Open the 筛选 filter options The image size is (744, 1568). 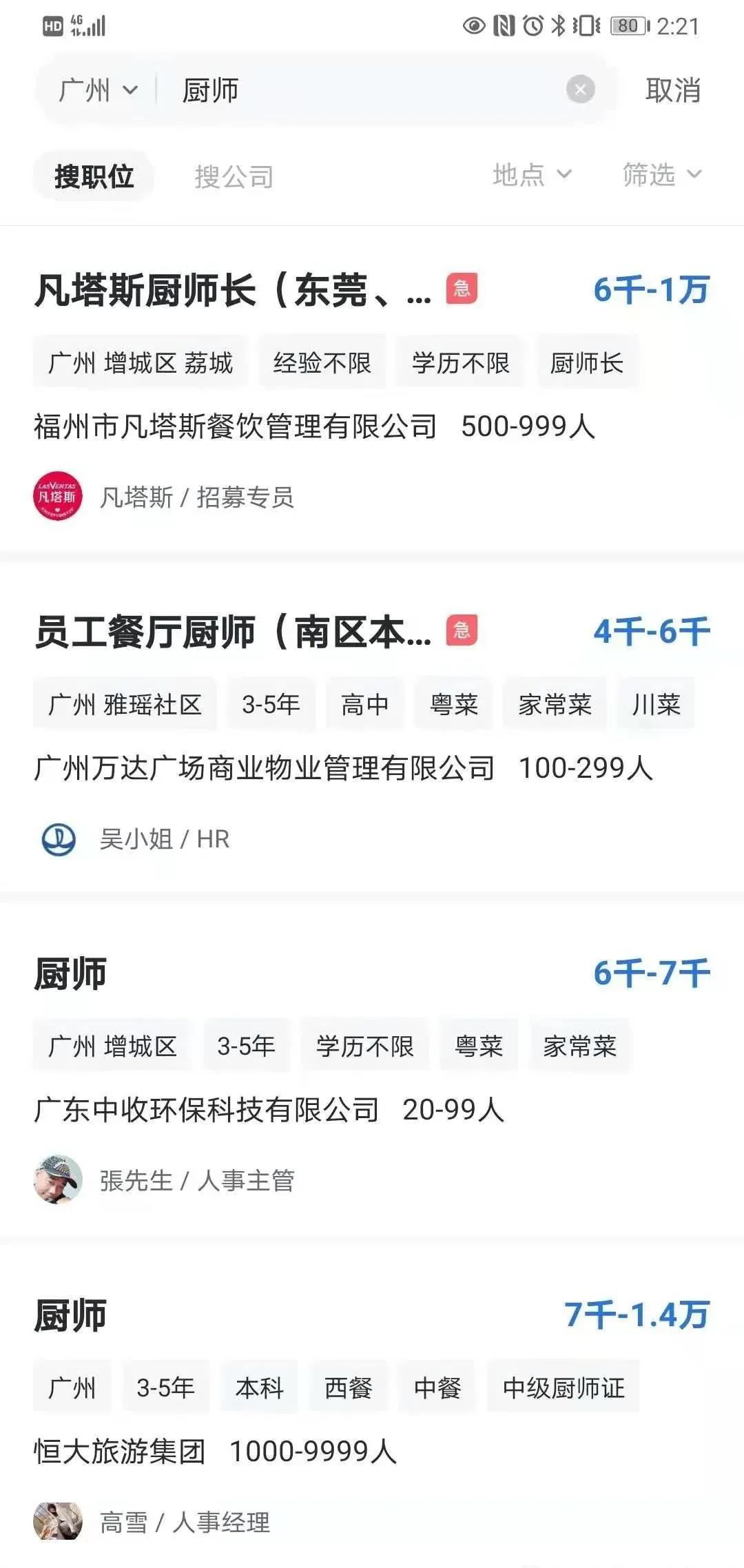point(661,175)
